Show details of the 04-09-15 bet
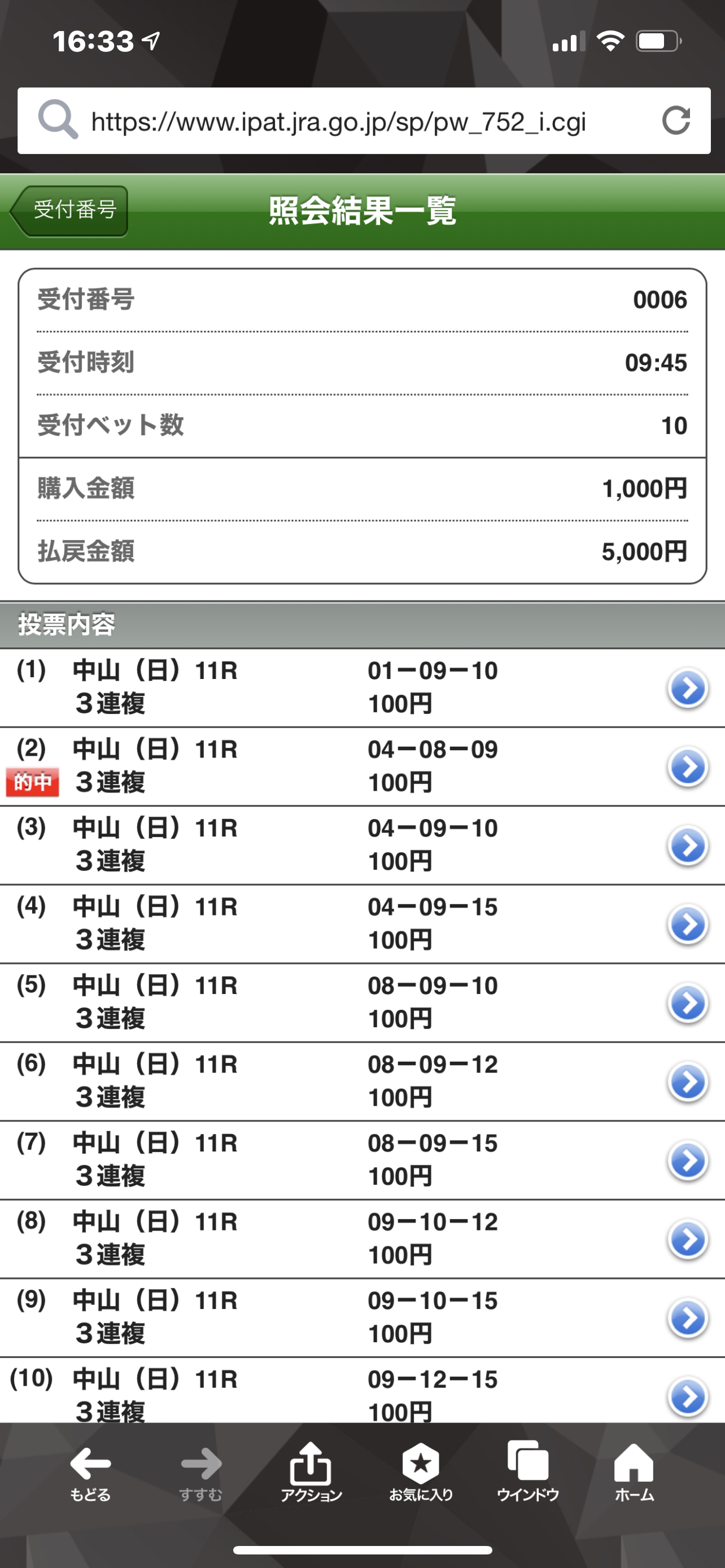The image size is (725, 1568). (687, 924)
